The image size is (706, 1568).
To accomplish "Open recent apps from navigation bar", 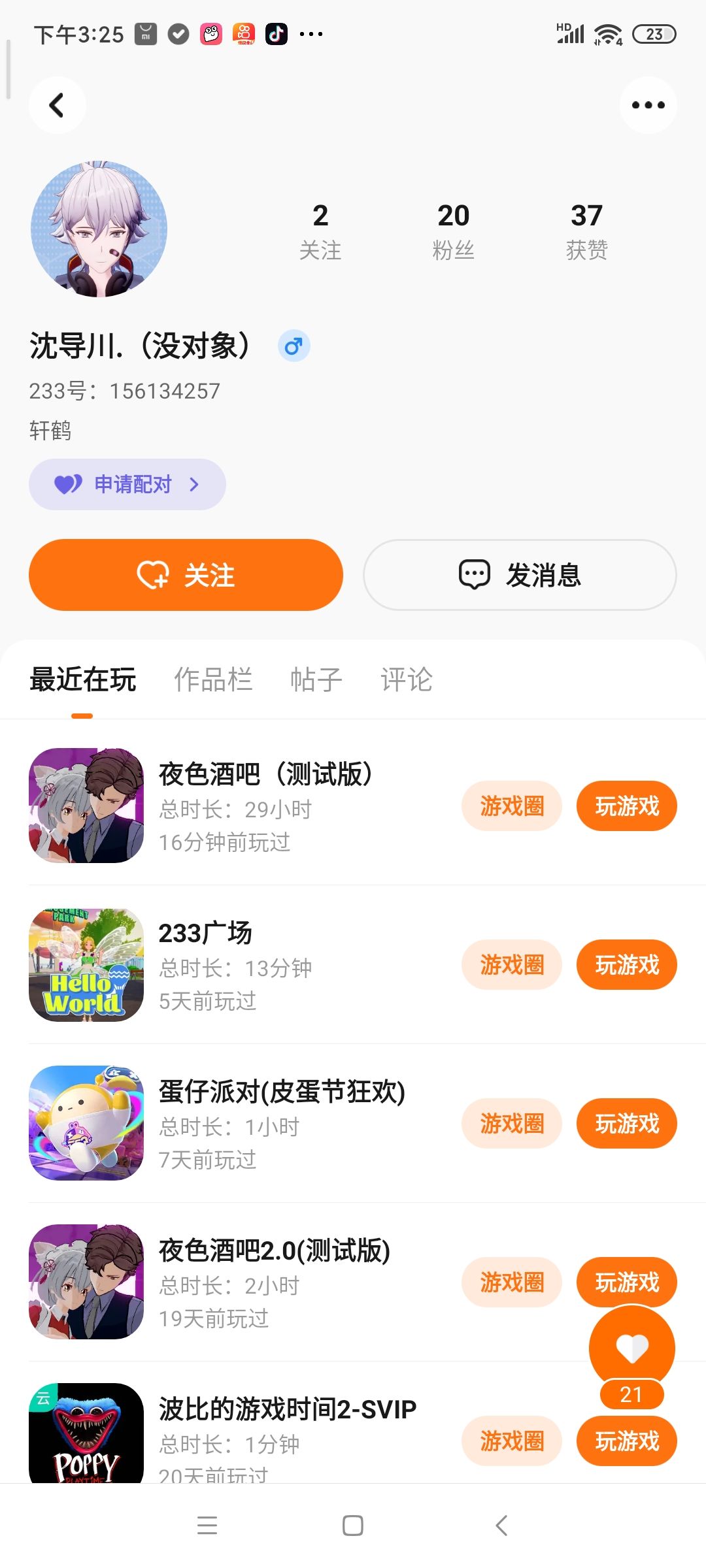I will pyautogui.click(x=207, y=1526).
